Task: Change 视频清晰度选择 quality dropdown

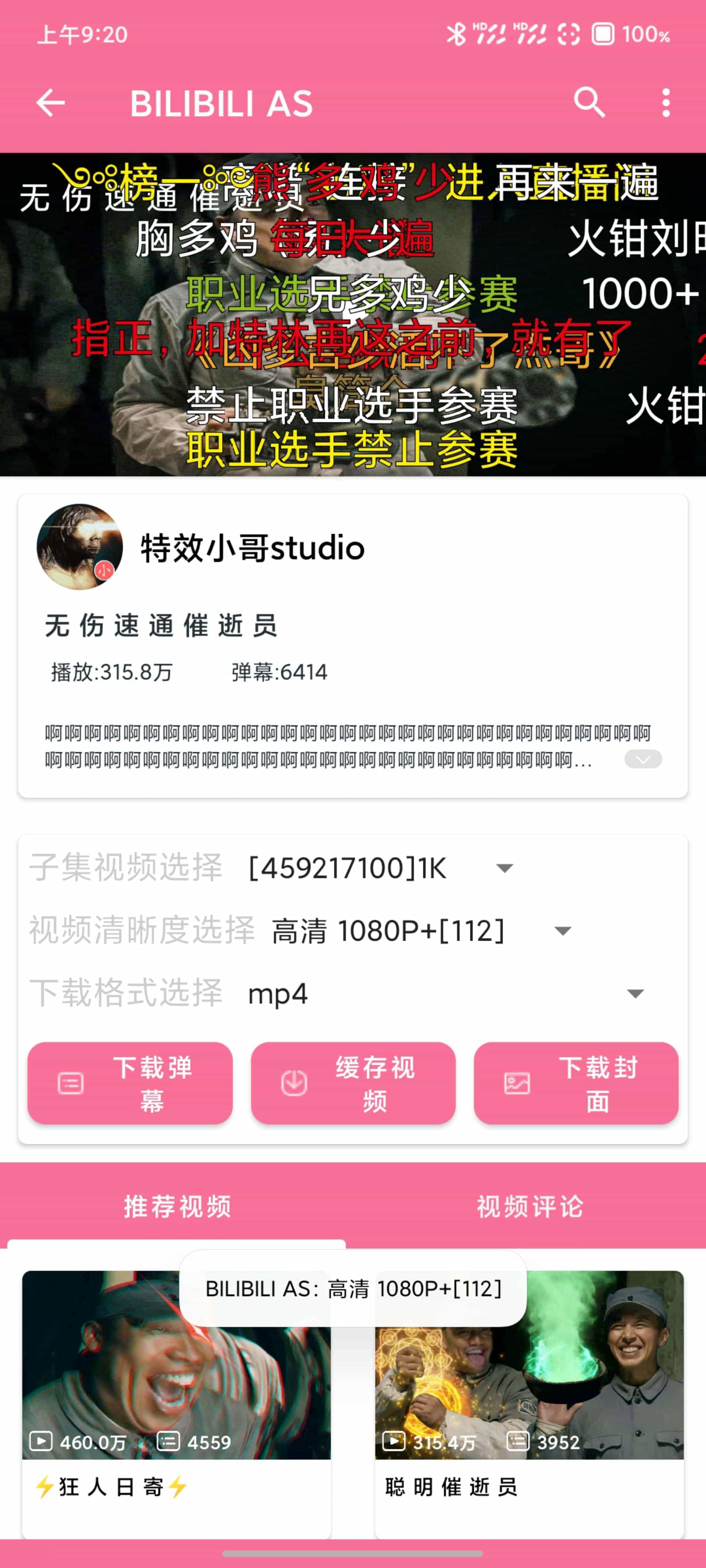Action: pos(420,931)
